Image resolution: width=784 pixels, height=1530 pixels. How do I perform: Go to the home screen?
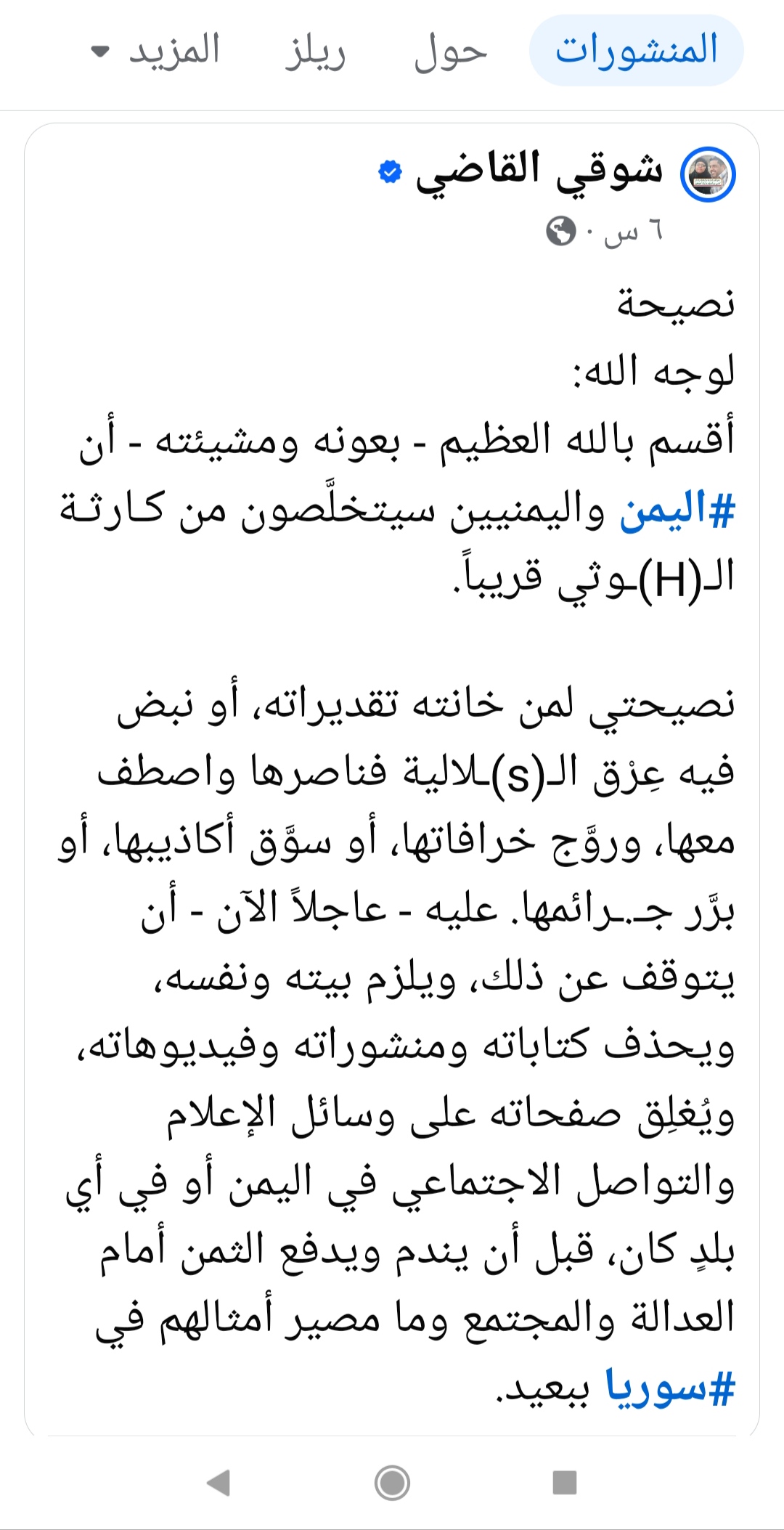pos(392,1482)
